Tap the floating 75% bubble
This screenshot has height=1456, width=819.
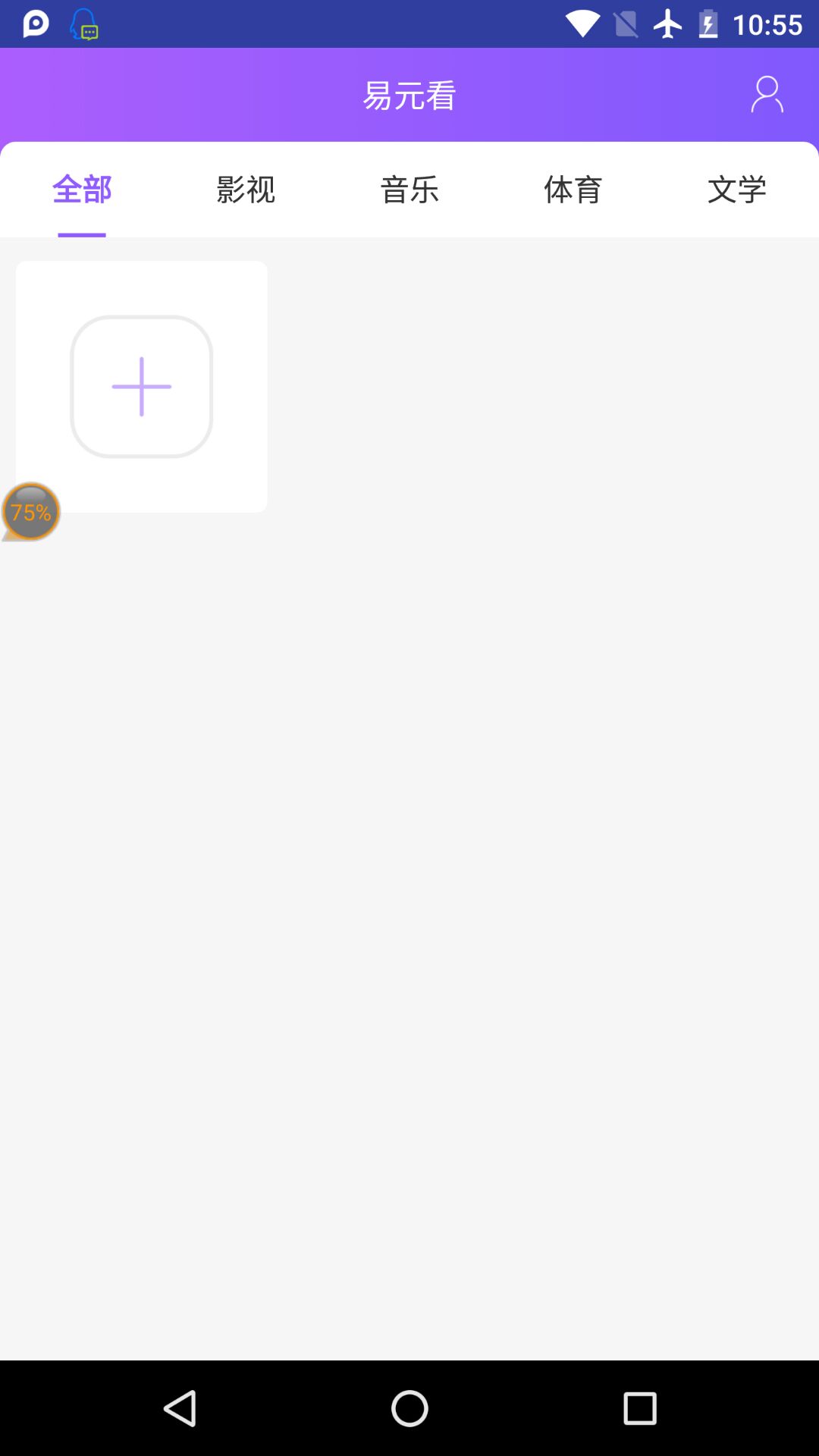(x=31, y=512)
